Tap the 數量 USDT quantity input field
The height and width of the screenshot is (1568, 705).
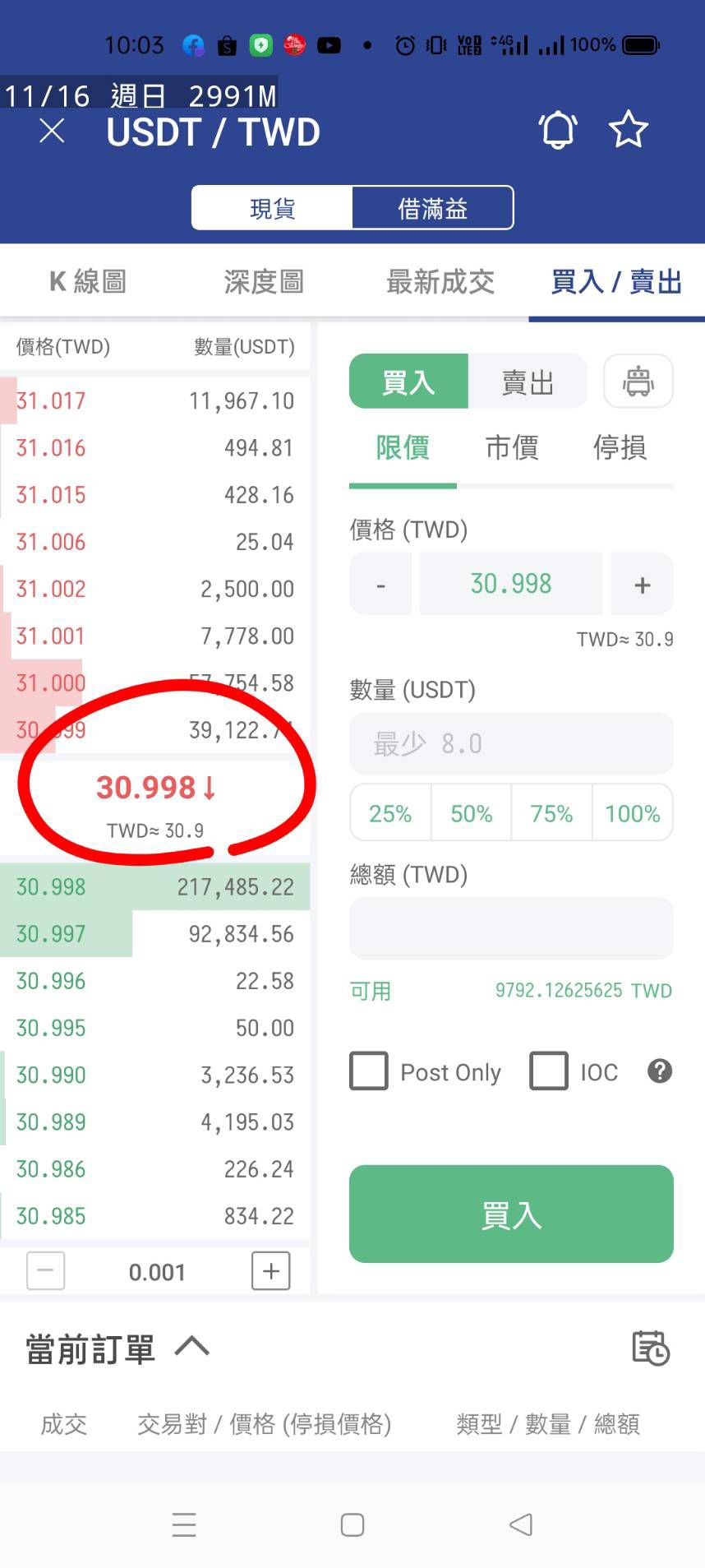click(510, 743)
